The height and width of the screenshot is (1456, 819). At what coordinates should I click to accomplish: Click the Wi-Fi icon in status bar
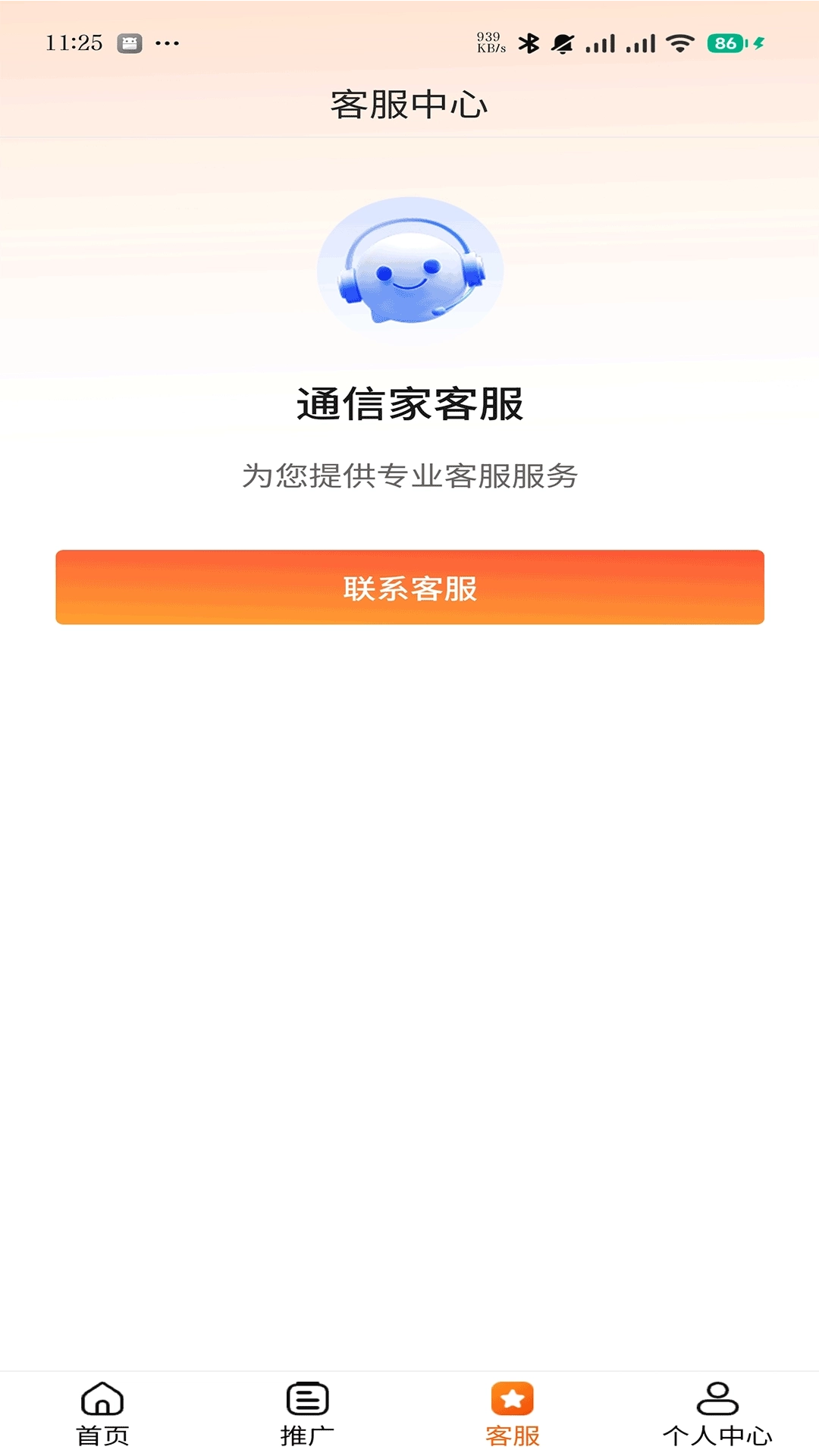681,44
